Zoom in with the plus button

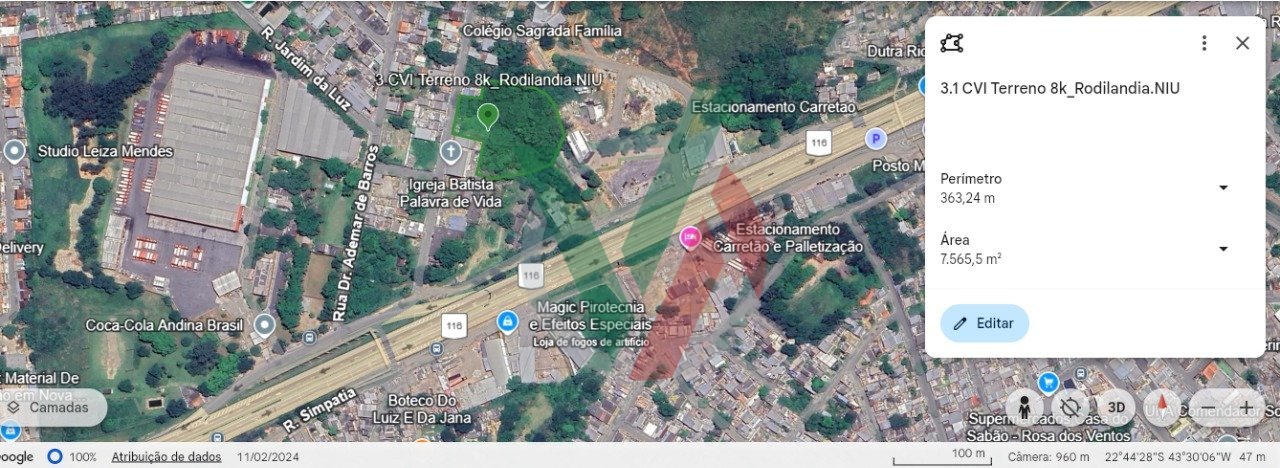coord(1246,407)
